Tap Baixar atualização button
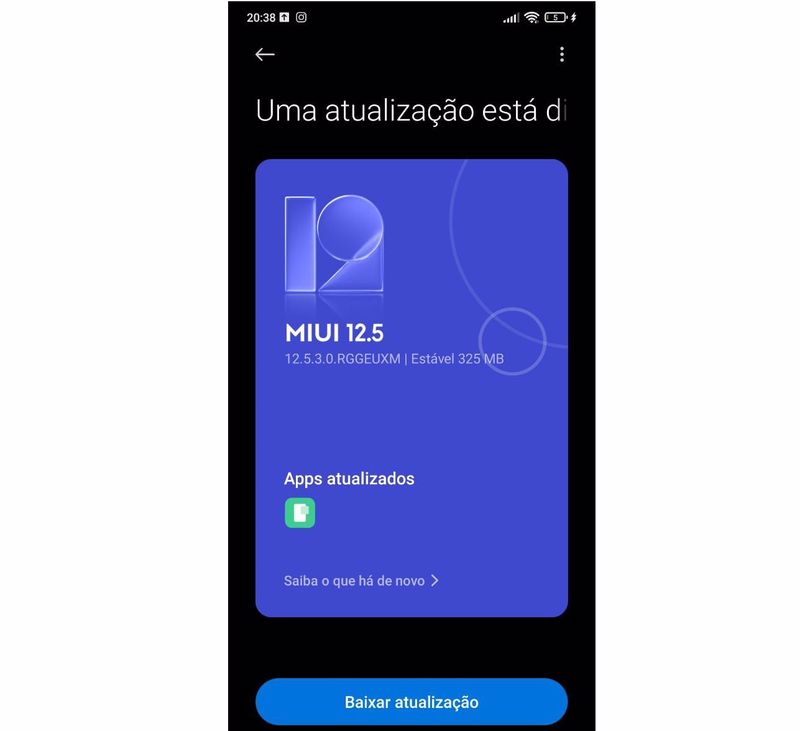This screenshot has height=731, width=800. (411, 702)
